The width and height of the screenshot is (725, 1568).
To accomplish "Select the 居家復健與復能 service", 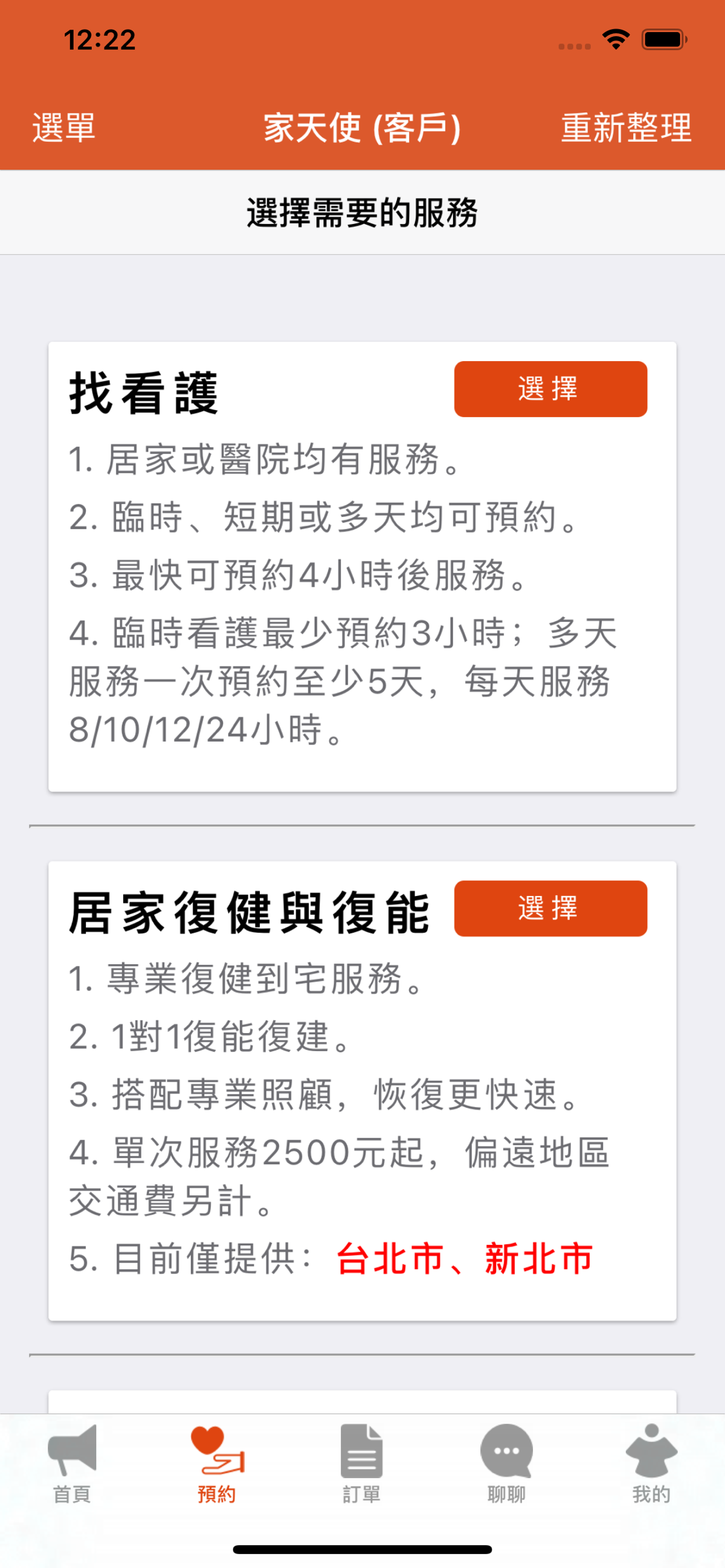I will pos(550,908).
